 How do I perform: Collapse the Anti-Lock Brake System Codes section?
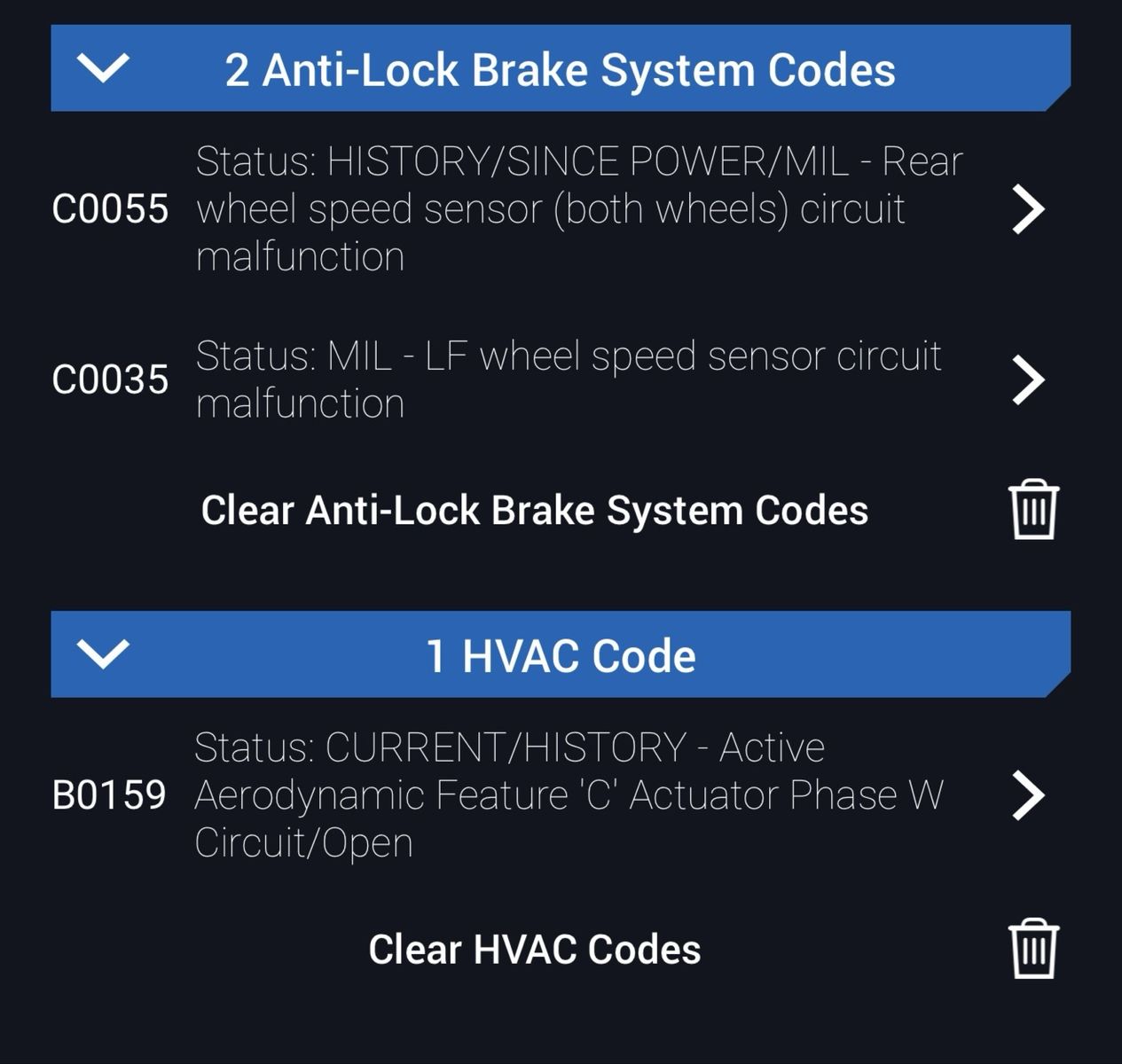(x=104, y=68)
